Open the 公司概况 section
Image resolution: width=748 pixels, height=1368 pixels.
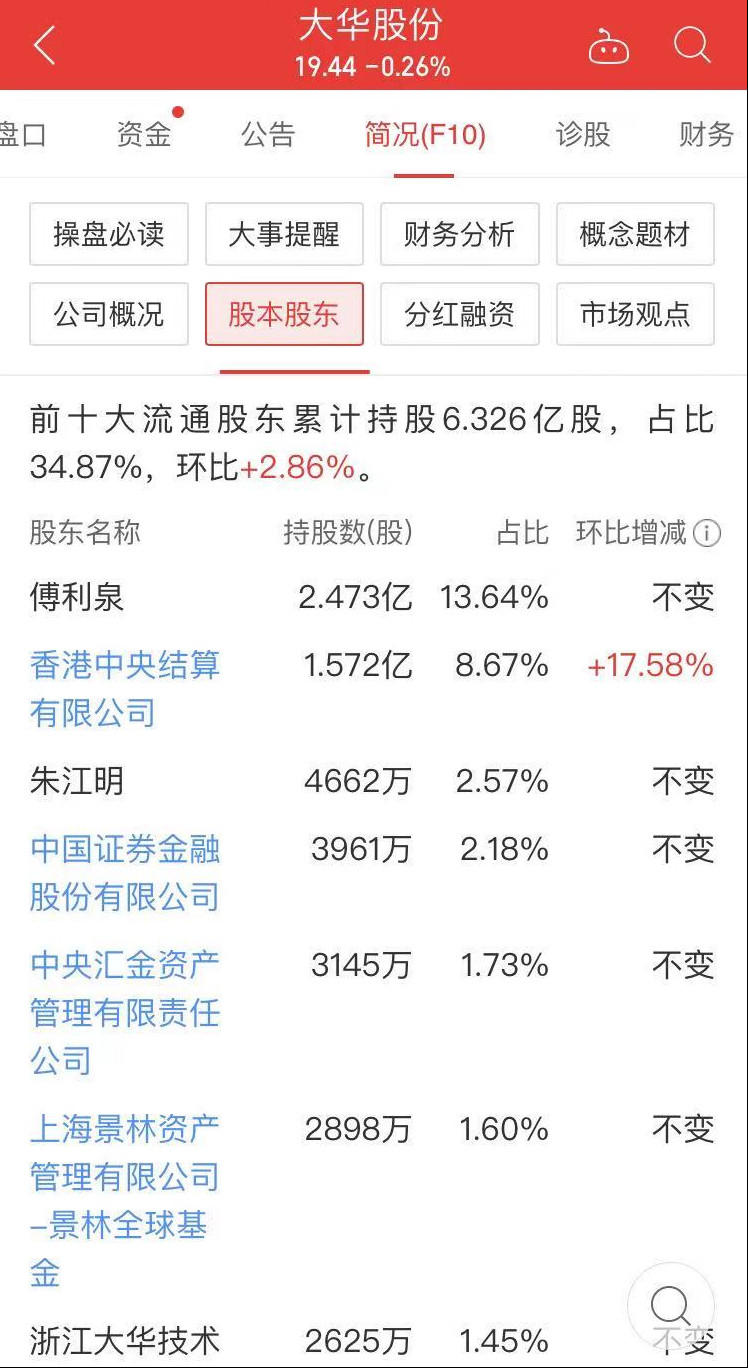click(x=109, y=314)
